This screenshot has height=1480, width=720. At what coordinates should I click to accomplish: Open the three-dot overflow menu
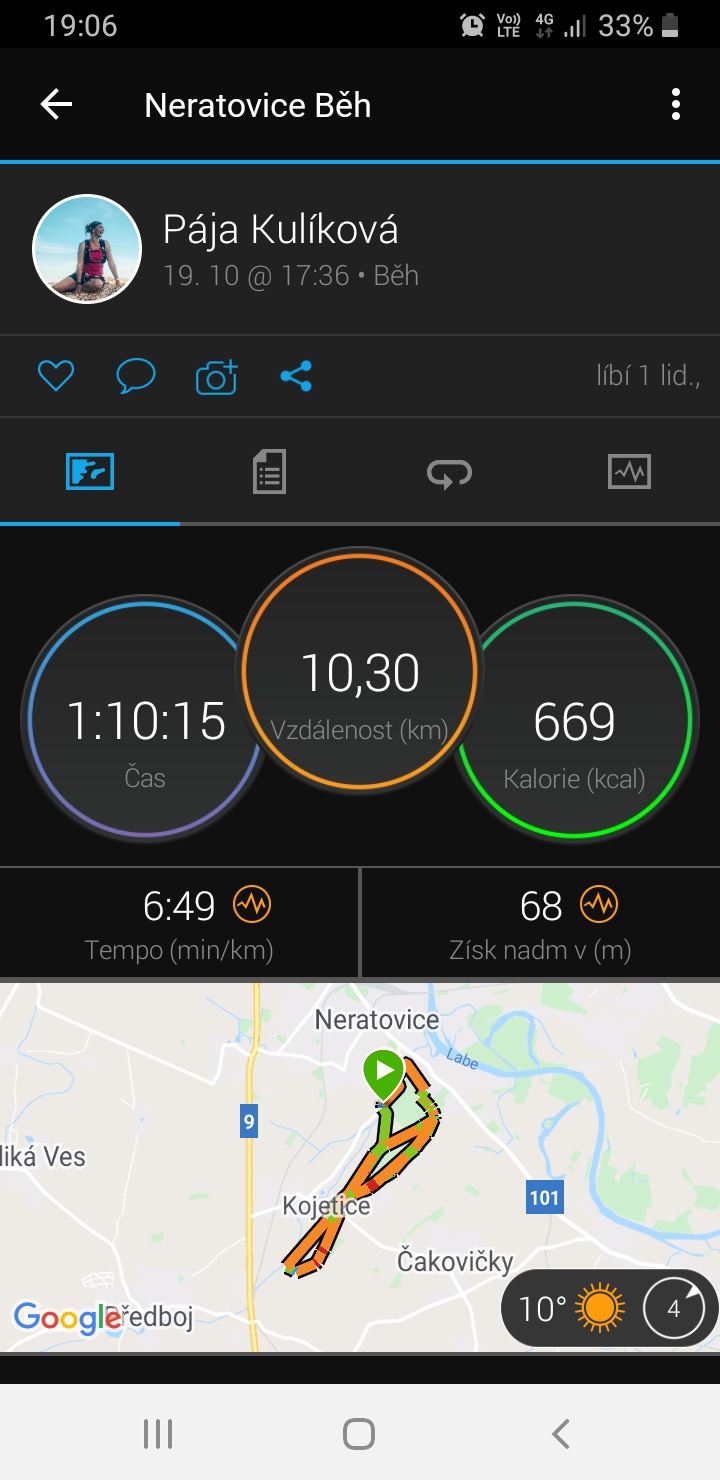tap(676, 104)
